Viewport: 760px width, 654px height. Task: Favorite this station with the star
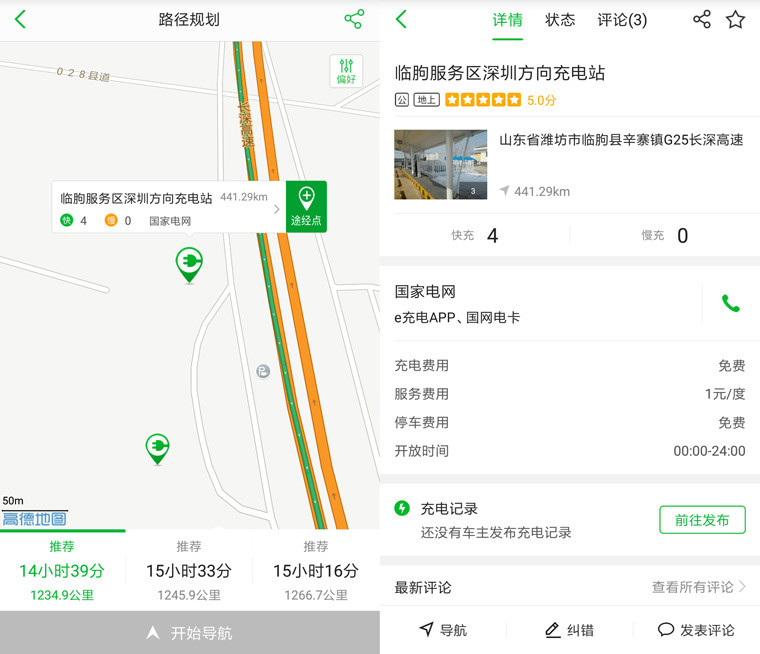pos(736,19)
